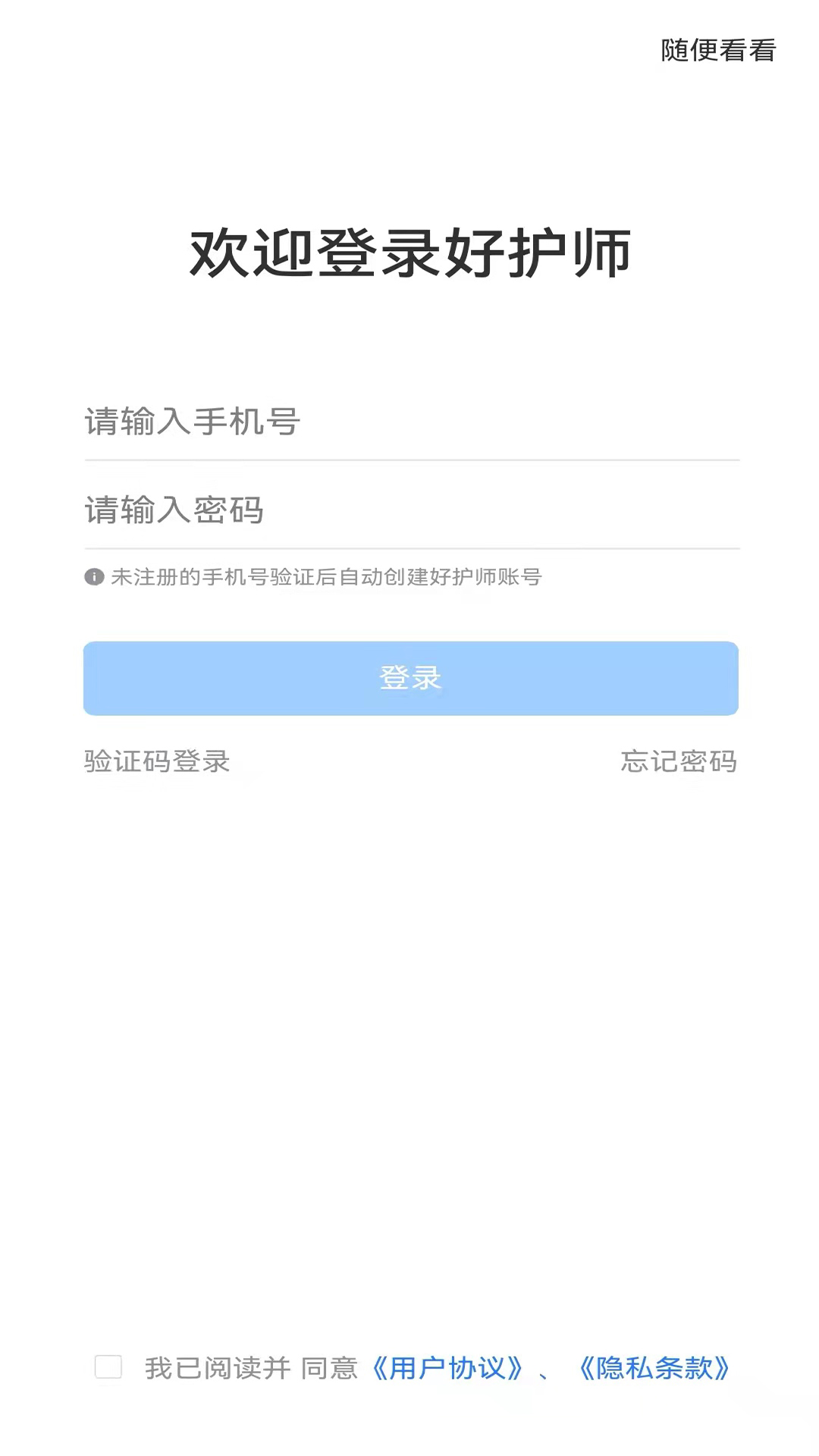Screen dimensions: 819x1456
Task: Open the 《用户协议》 link
Action: (447, 1368)
